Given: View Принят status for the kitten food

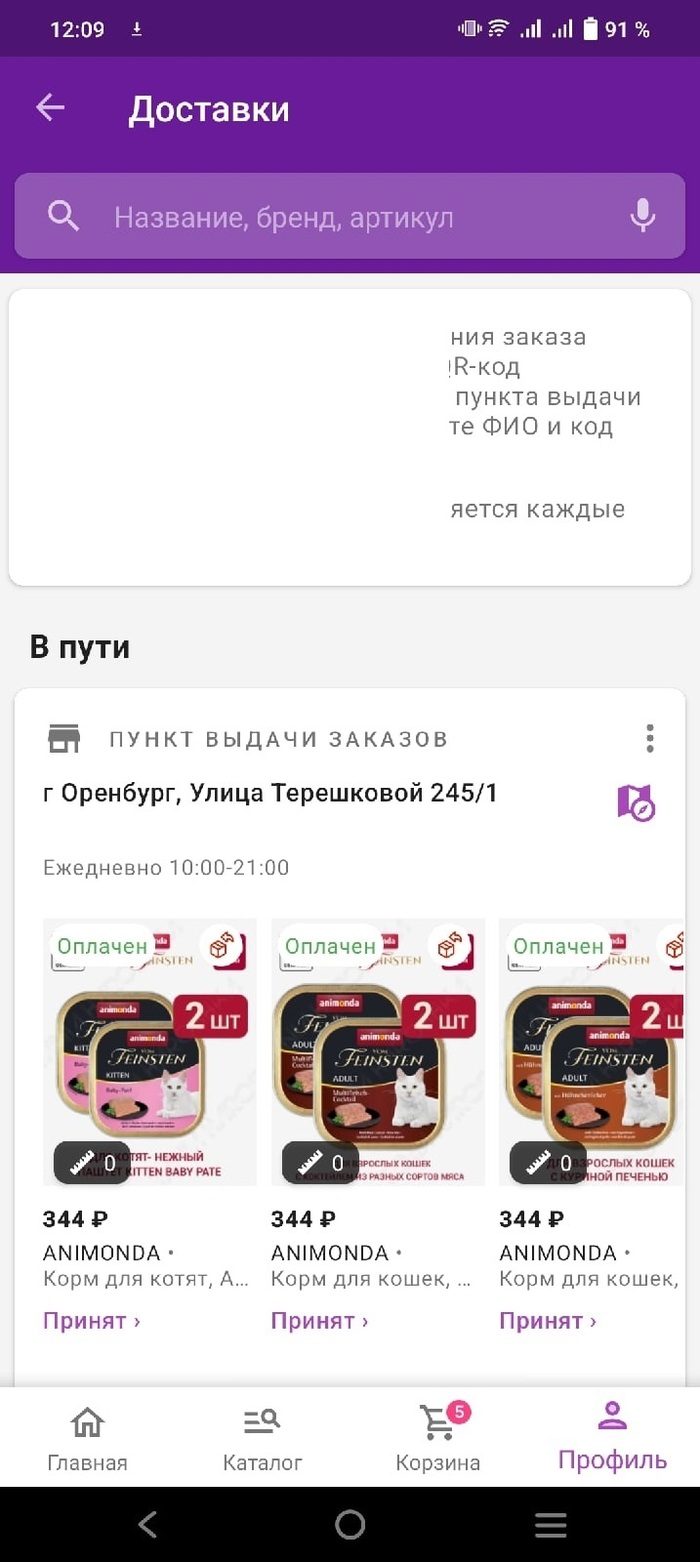Looking at the screenshot, I should pos(91,1321).
